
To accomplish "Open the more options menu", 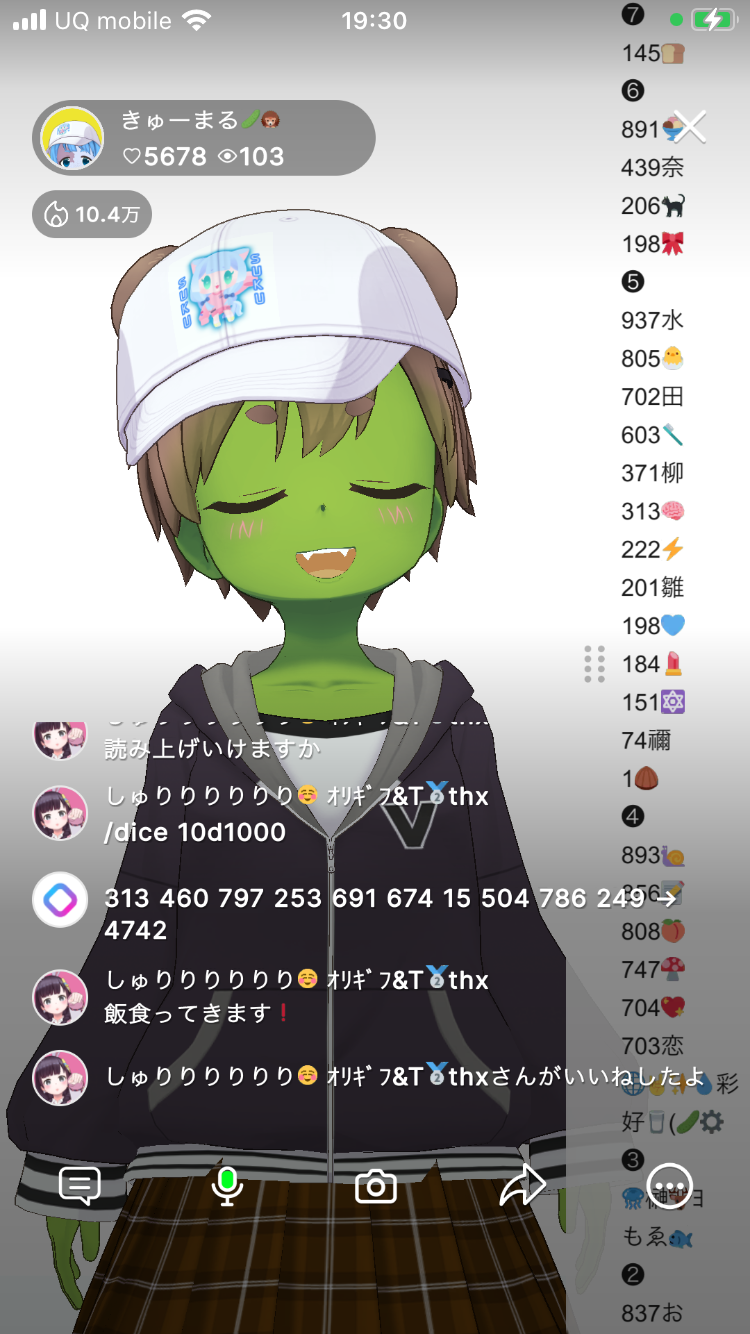I will (x=669, y=1186).
